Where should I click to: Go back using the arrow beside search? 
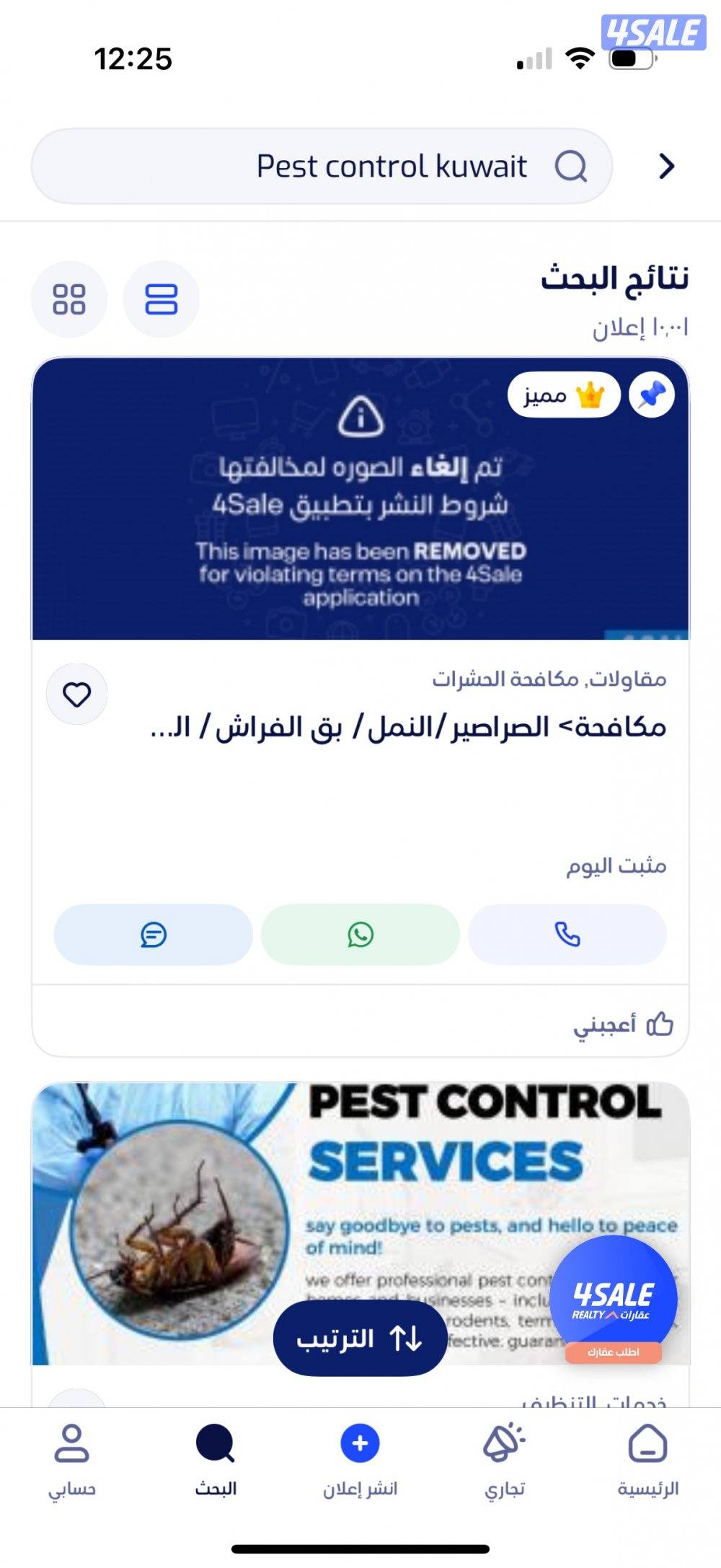tap(666, 167)
